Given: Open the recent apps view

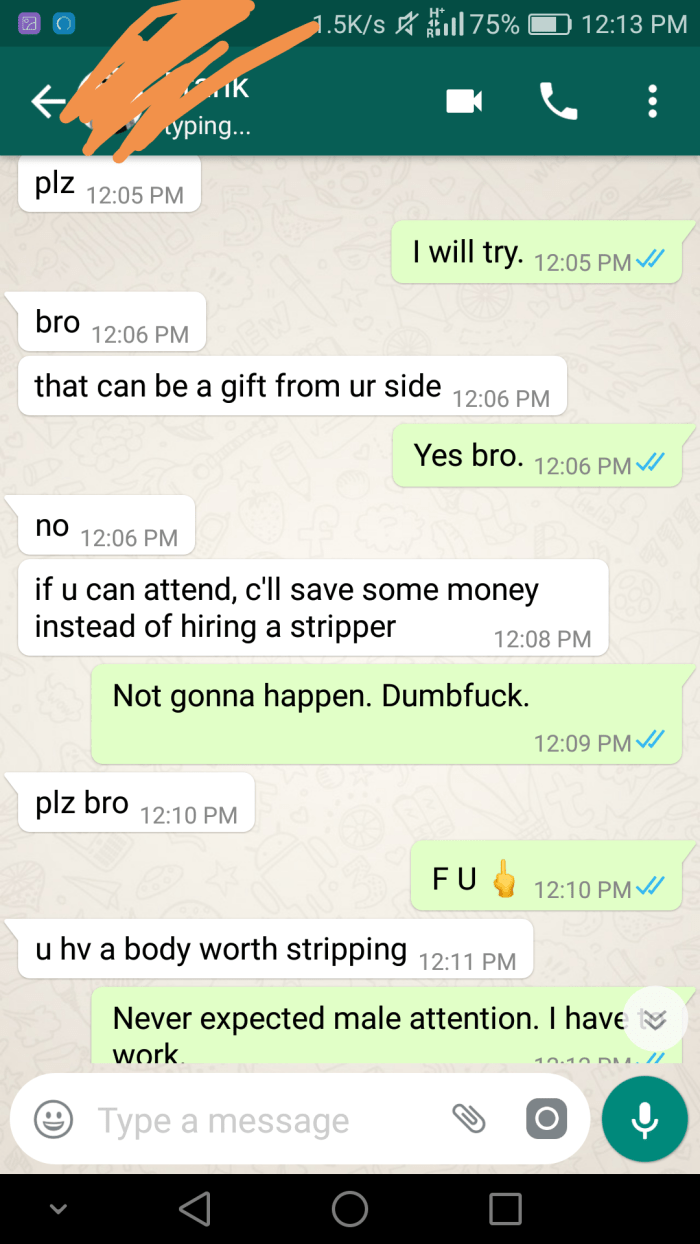Looking at the screenshot, I should coord(505,1208).
